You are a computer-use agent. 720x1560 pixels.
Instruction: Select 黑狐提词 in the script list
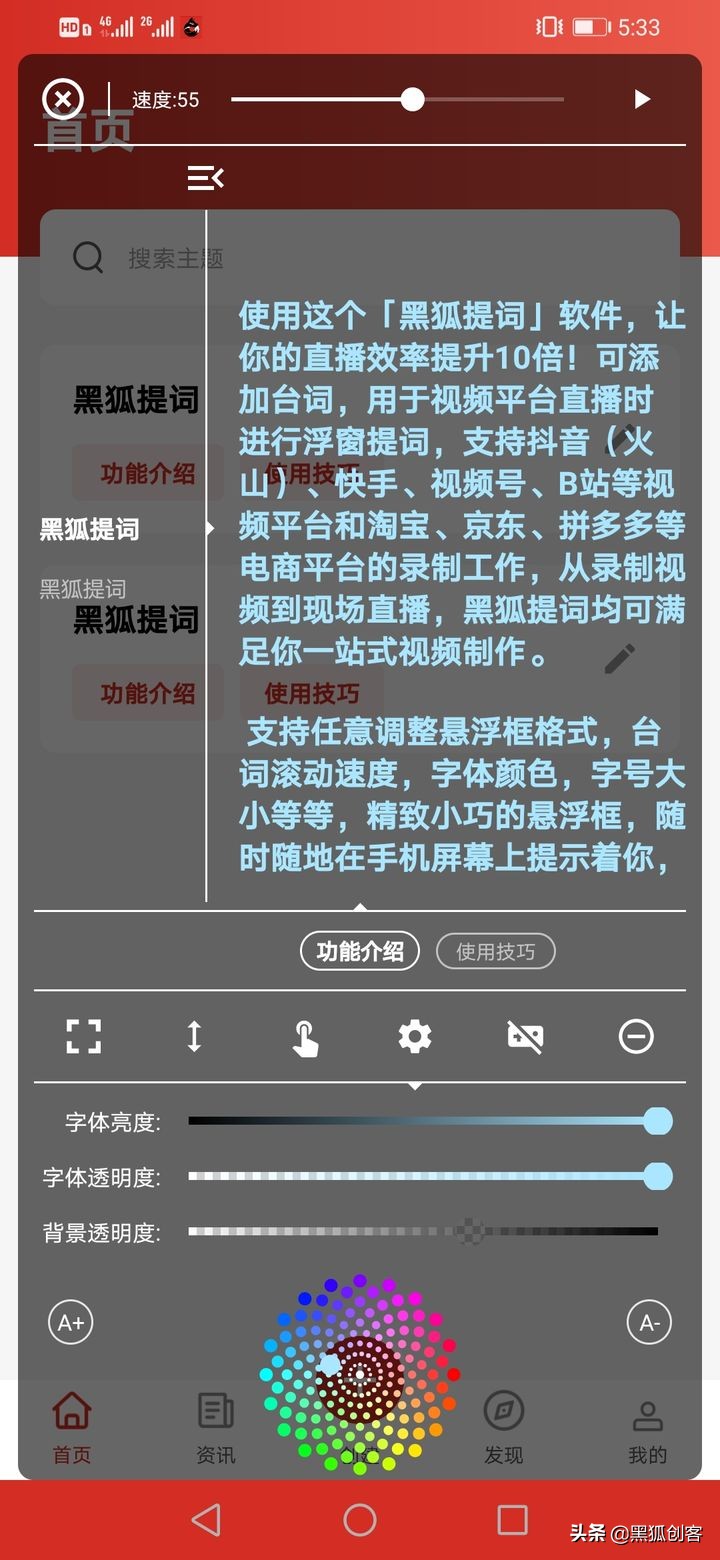coord(90,529)
